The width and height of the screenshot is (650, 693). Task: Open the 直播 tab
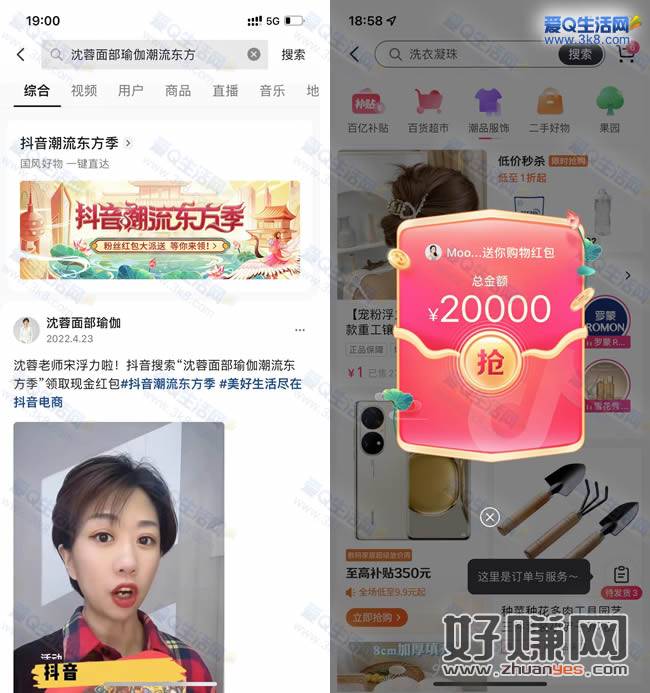[225, 91]
